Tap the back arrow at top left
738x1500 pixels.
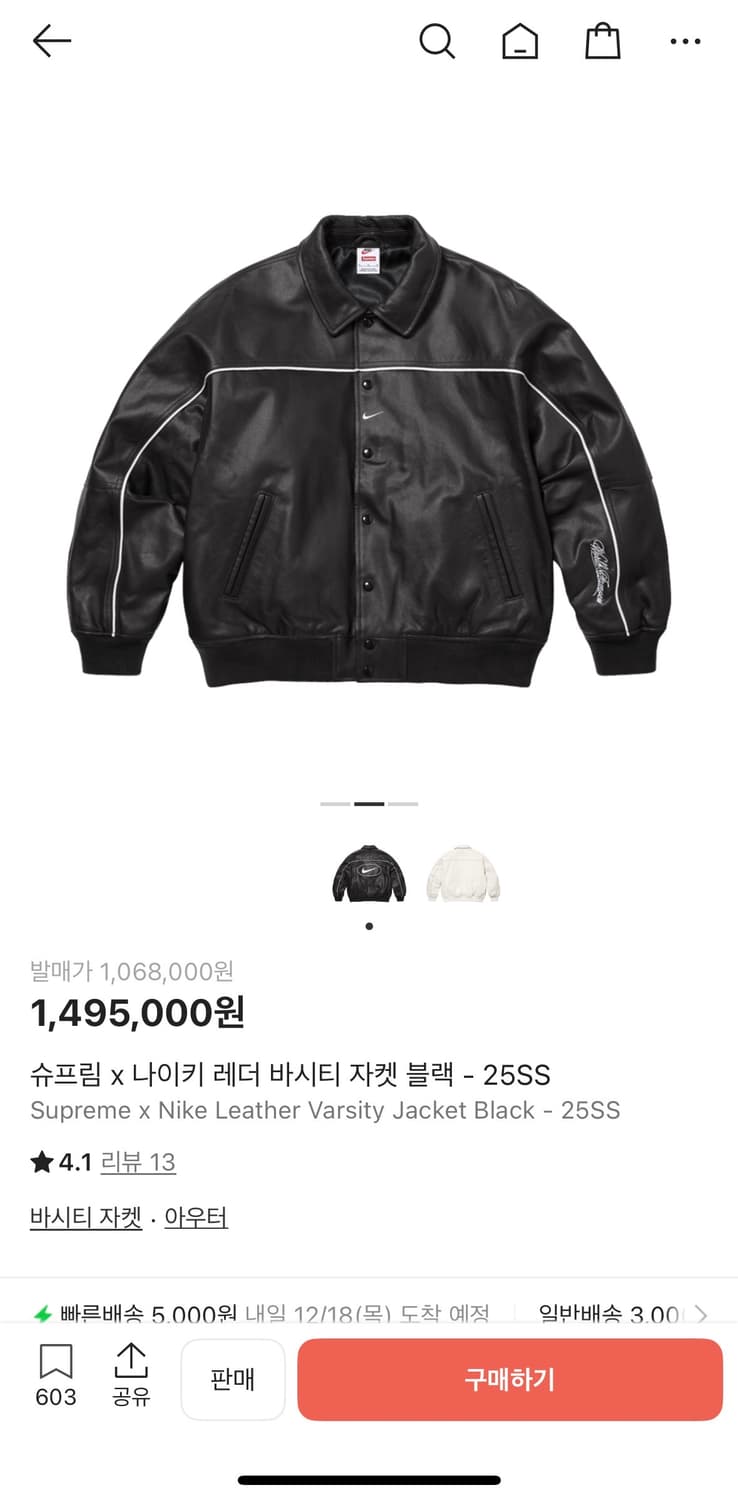point(51,41)
